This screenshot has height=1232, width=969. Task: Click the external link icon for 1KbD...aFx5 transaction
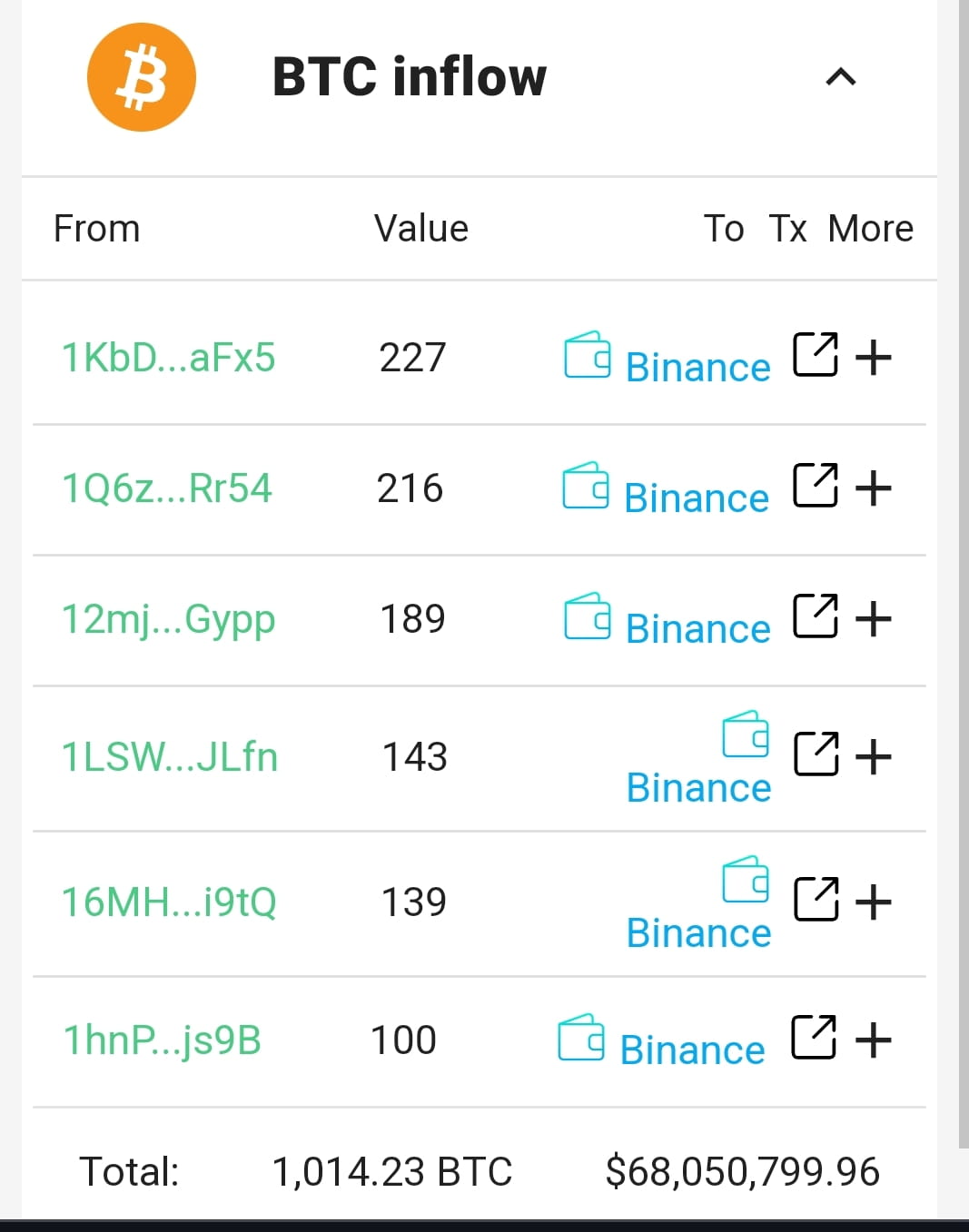pos(815,356)
